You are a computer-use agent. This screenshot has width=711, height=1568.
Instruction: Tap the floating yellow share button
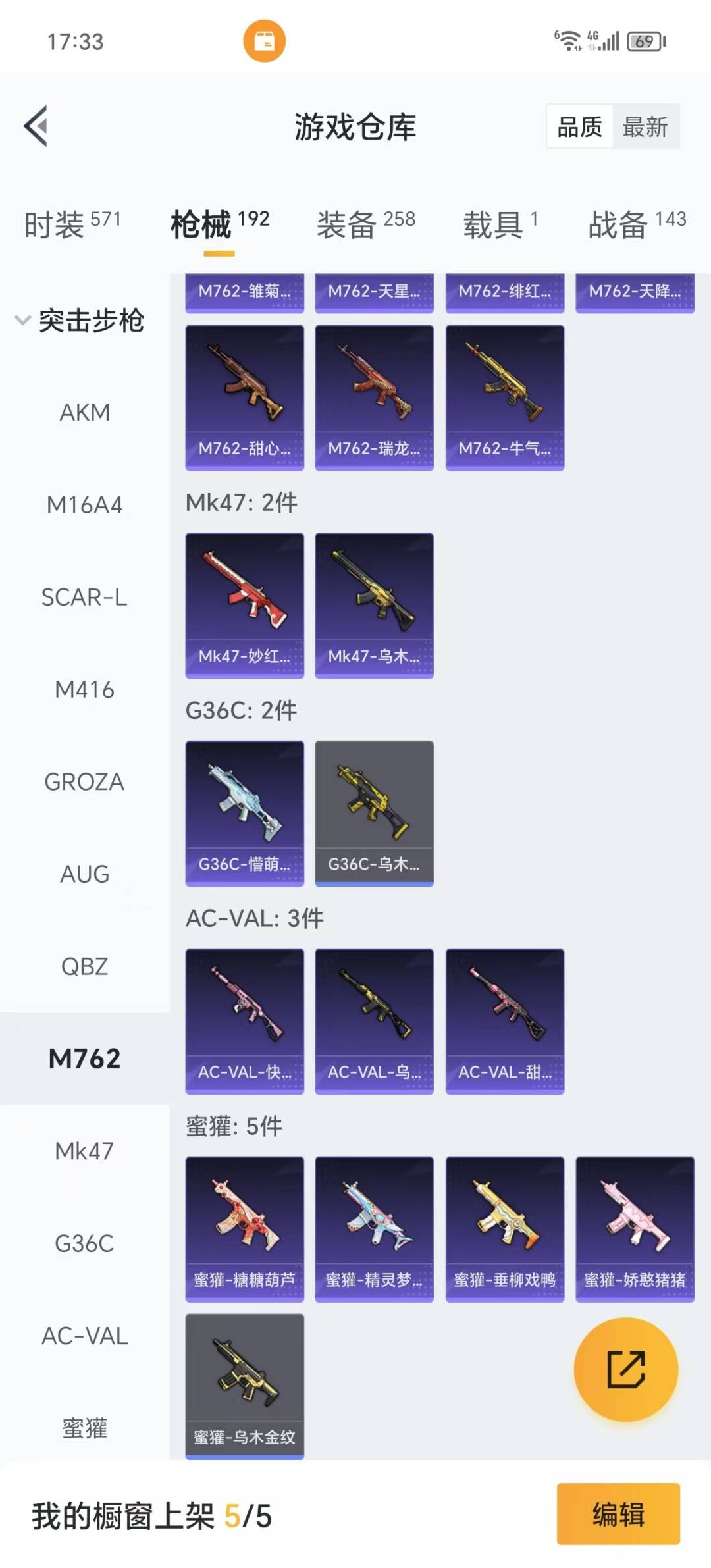(625, 1369)
